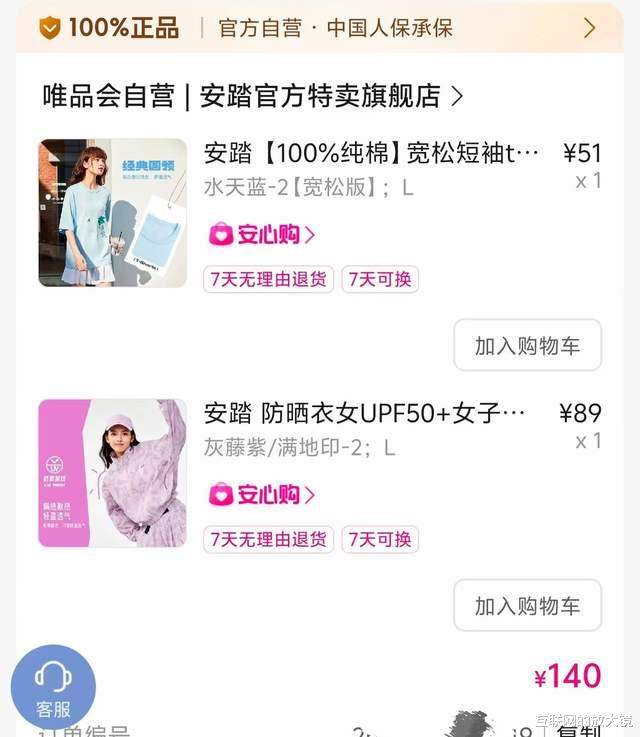Viewport: 640px width, 737px height.
Task: Open the 100%正品 guarantee banner
Action: pyautogui.click(x=320, y=28)
